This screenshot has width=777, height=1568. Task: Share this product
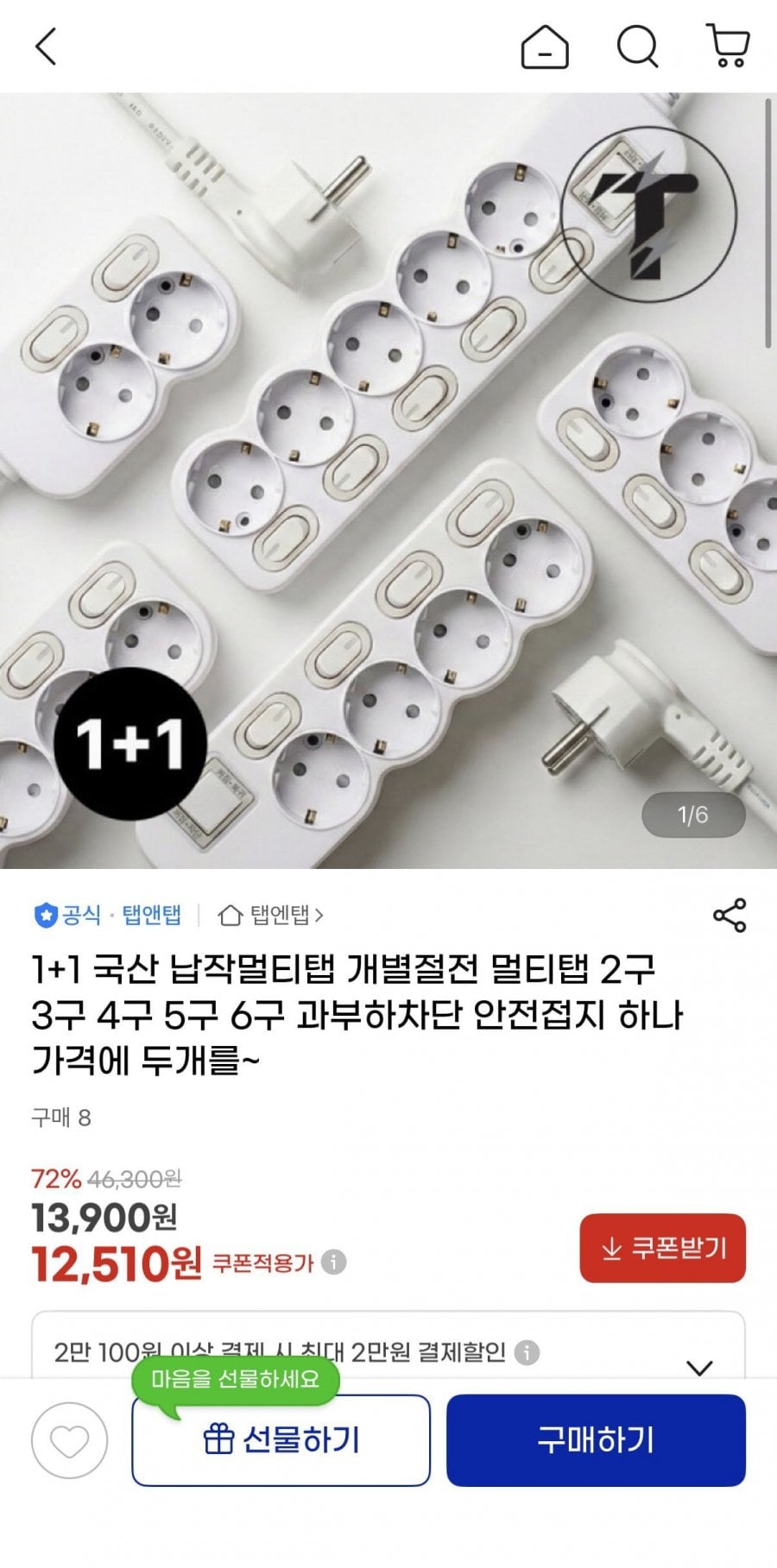click(x=729, y=915)
